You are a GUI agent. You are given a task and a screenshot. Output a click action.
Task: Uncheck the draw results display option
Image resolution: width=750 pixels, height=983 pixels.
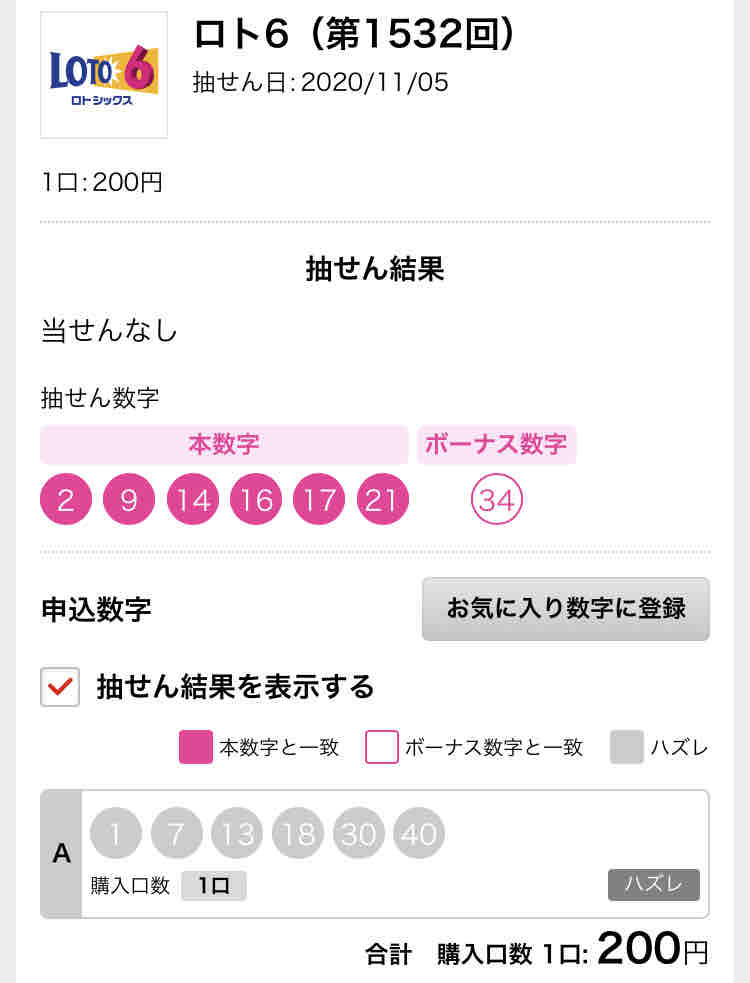pyautogui.click(x=60, y=687)
